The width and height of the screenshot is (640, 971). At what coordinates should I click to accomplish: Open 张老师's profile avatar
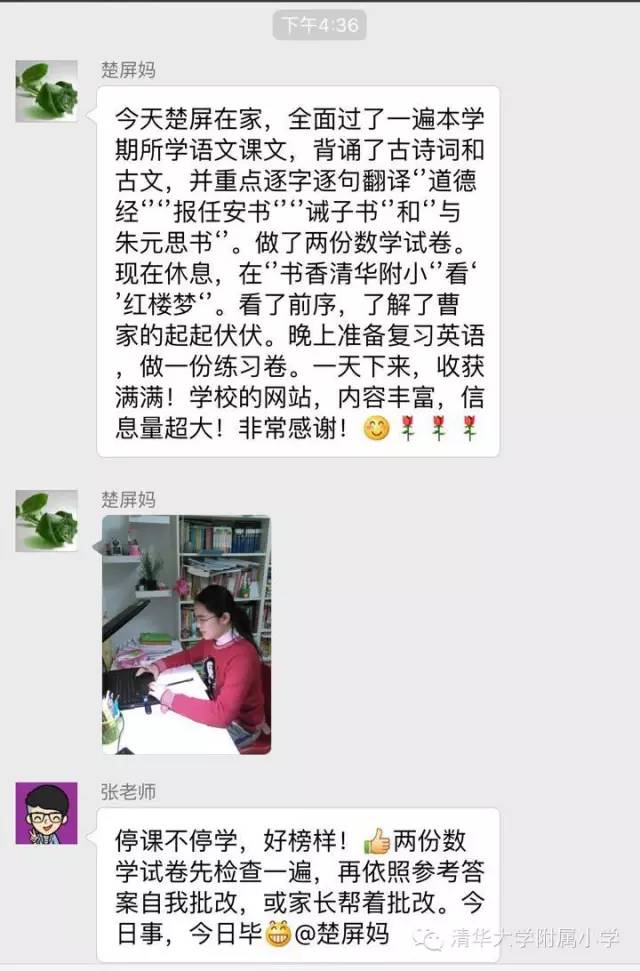pos(46,812)
